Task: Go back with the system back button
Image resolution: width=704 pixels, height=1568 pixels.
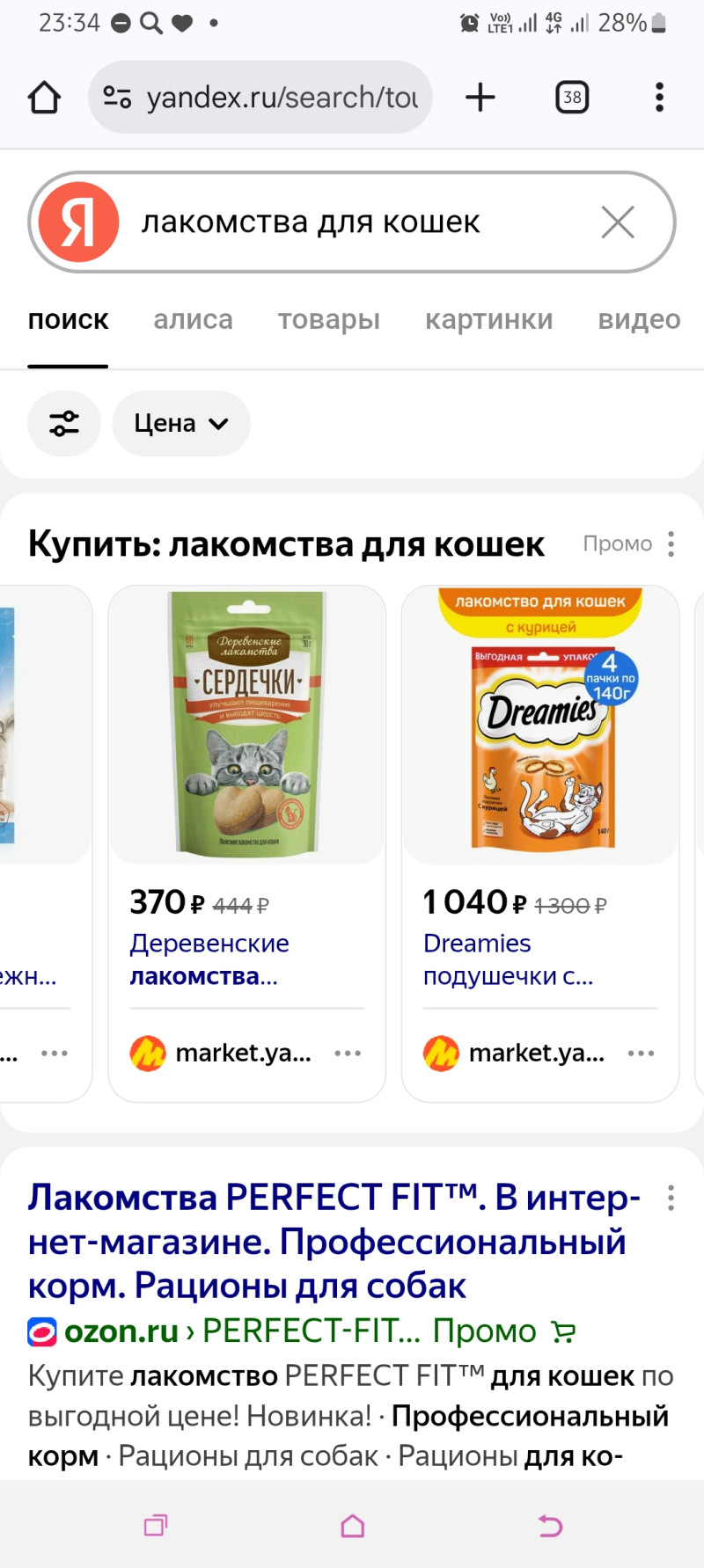Action: (550, 1525)
